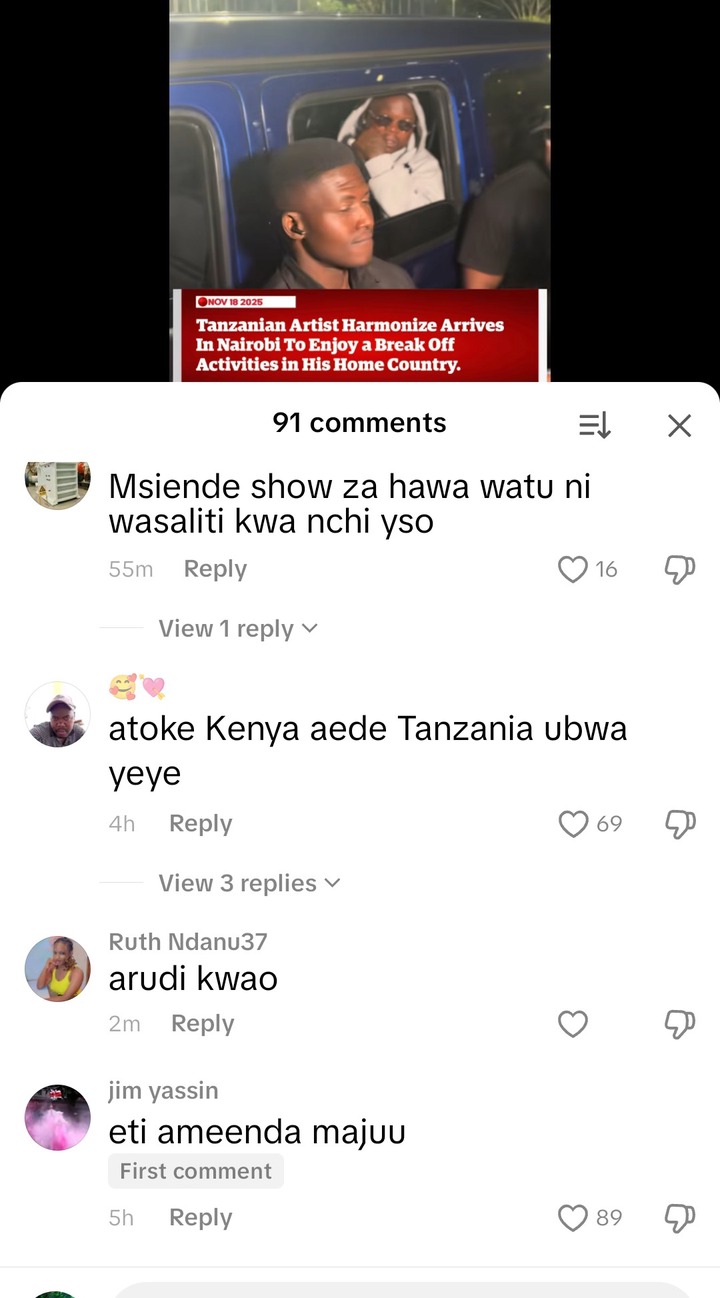Dislike the 'atoke Kenya aede Tanzania' comment
Image resolution: width=720 pixels, height=1298 pixels.
pyautogui.click(x=679, y=824)
